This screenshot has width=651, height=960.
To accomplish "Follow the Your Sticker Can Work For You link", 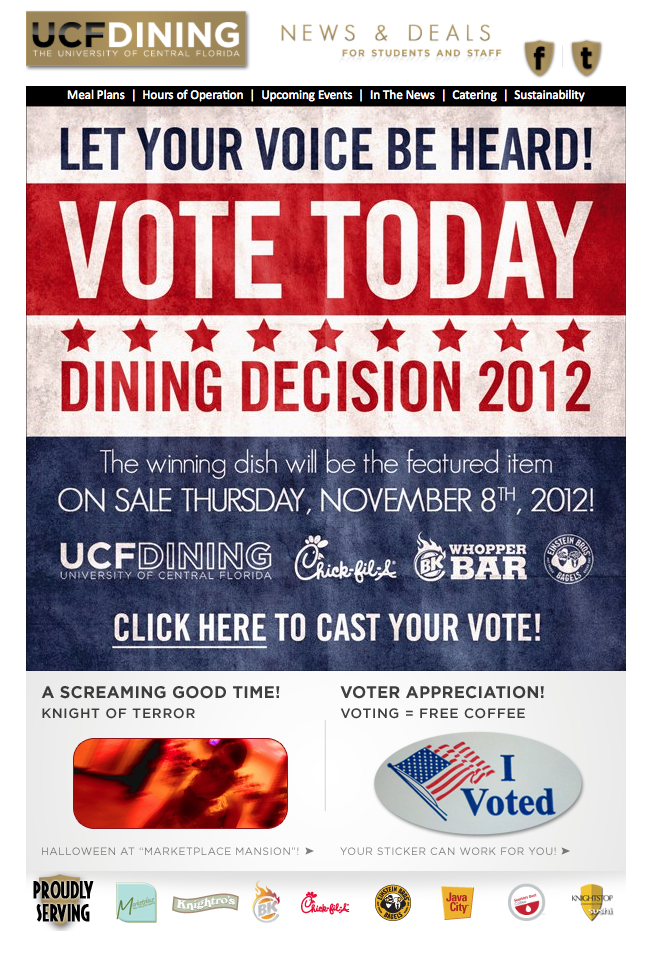I will 455,851.
